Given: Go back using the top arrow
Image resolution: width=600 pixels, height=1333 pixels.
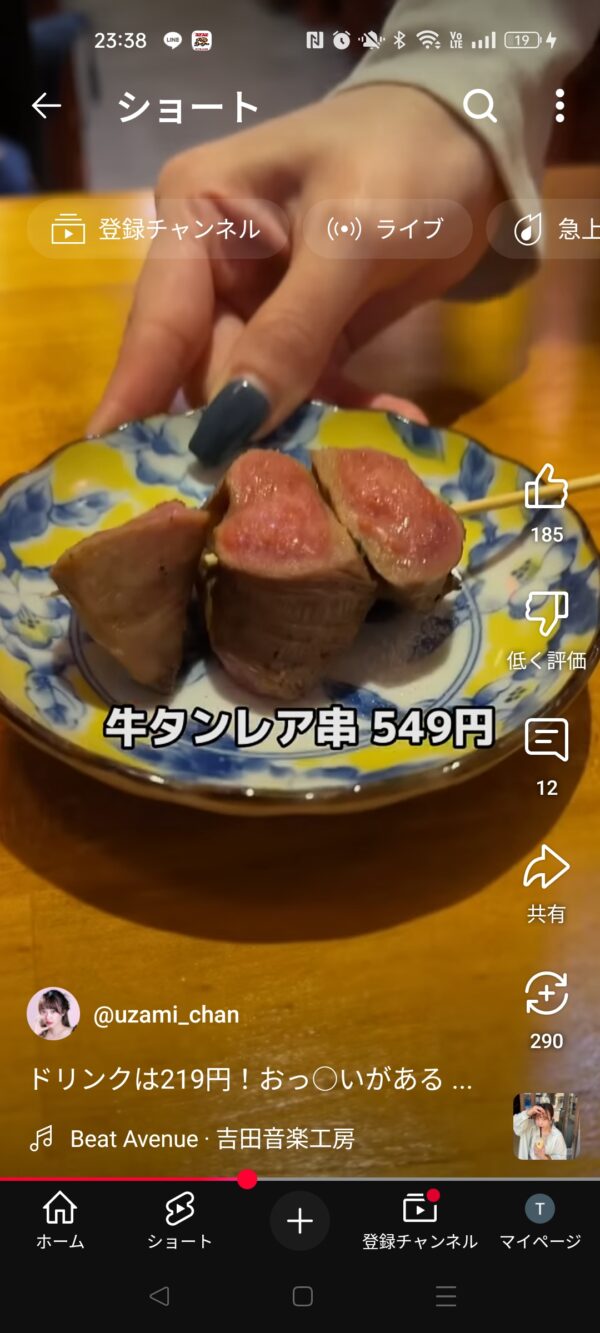Looking at the screenshot, I should click(46, 106).
